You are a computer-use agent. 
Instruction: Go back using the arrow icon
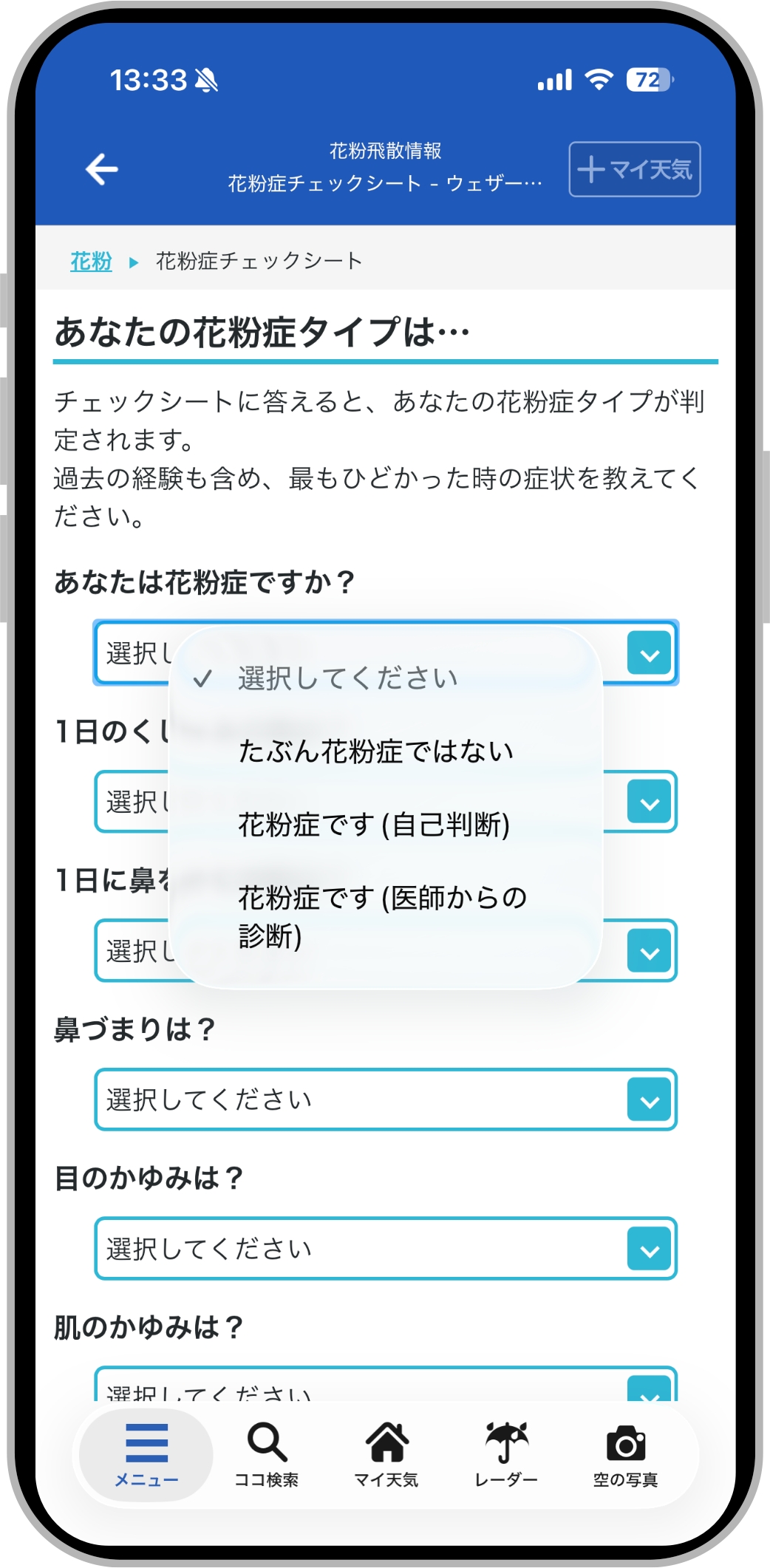pyautogui.click(x=102, y=169)
